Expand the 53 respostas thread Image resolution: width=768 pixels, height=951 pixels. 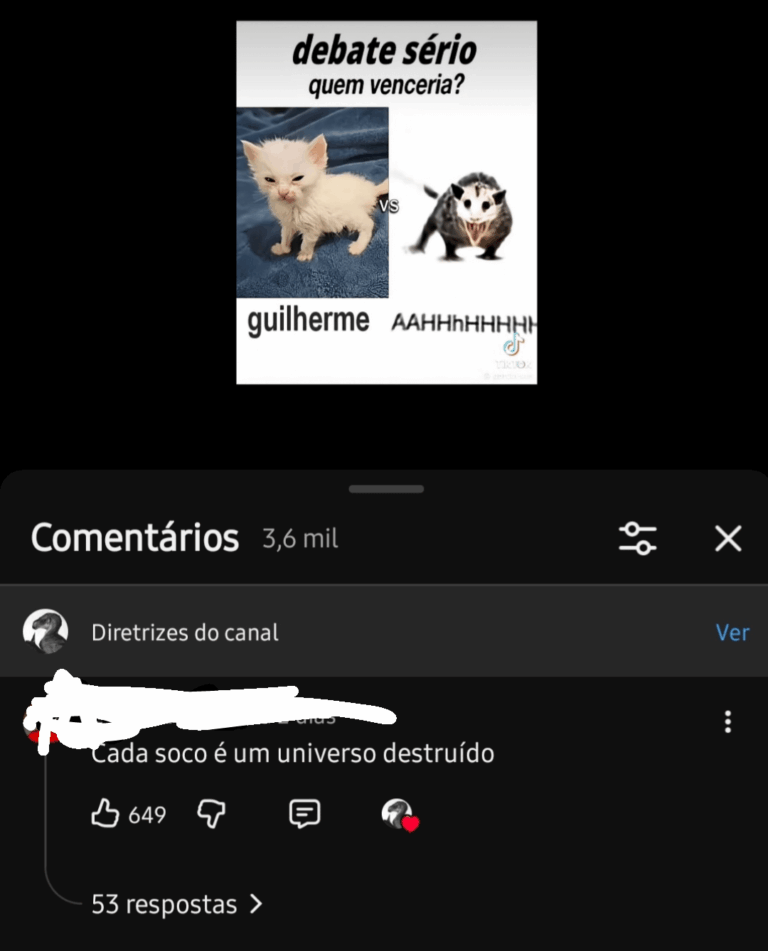[176, 904]
